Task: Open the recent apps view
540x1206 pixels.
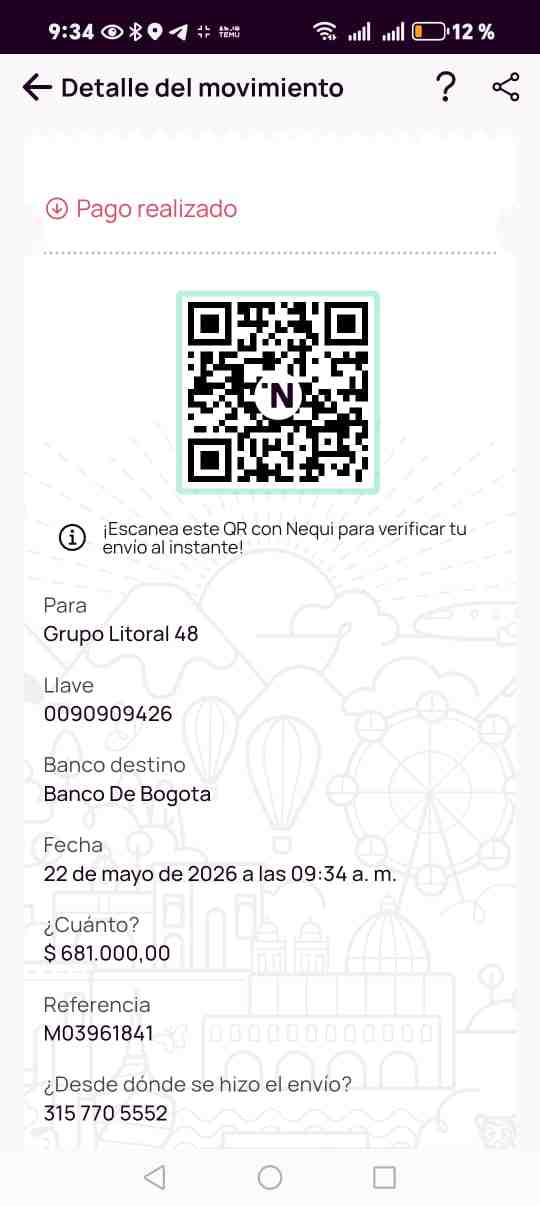Action: point(384,1177)
